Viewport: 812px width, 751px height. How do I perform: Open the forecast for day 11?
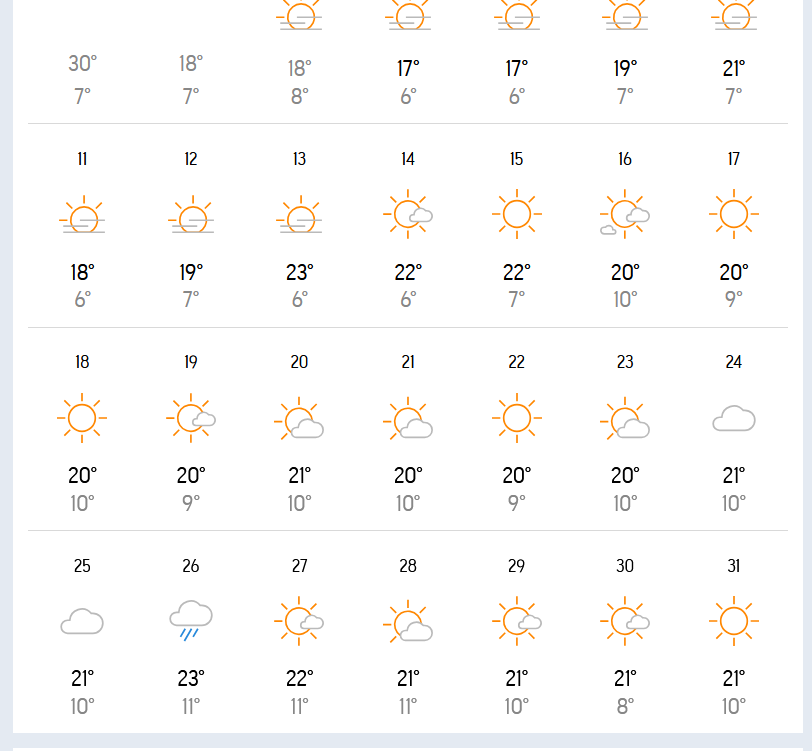coord(82,217)
